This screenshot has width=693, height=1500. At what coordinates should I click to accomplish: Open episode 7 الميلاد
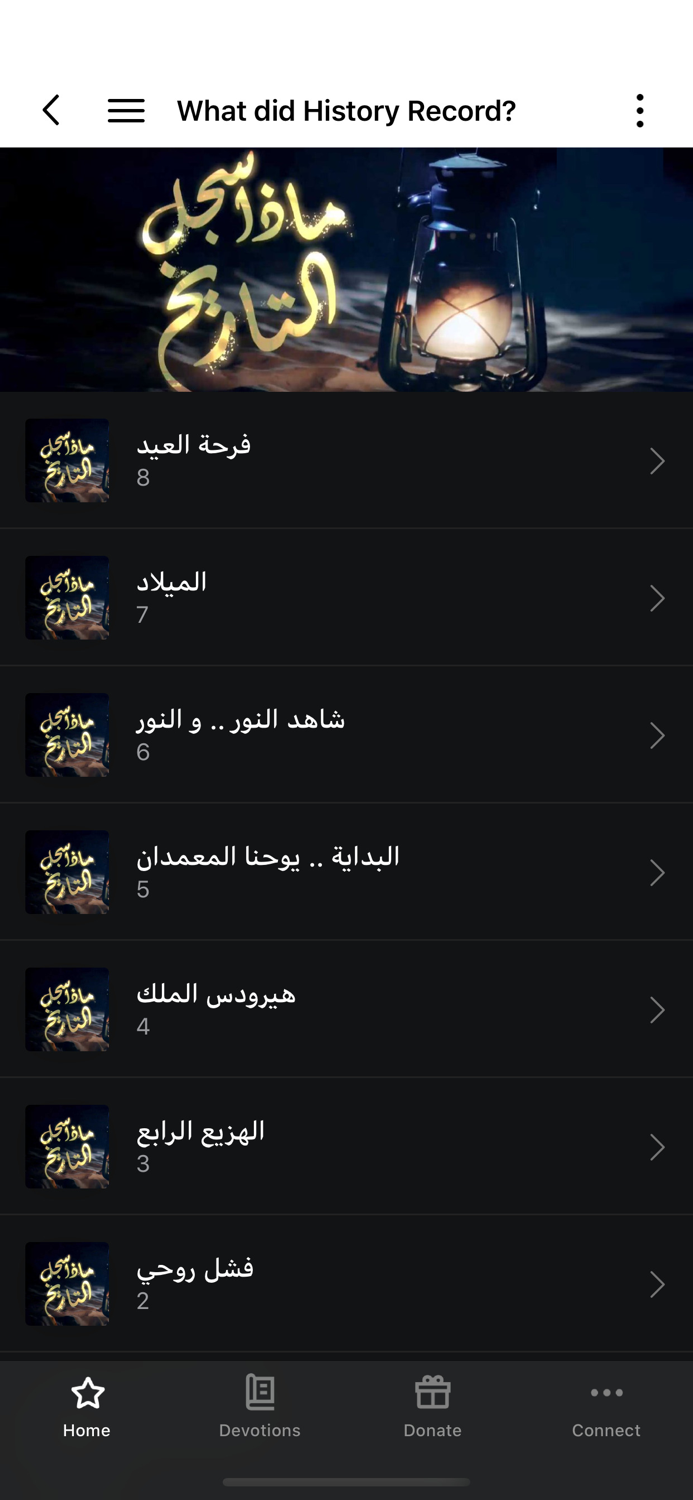coord(346,597)
